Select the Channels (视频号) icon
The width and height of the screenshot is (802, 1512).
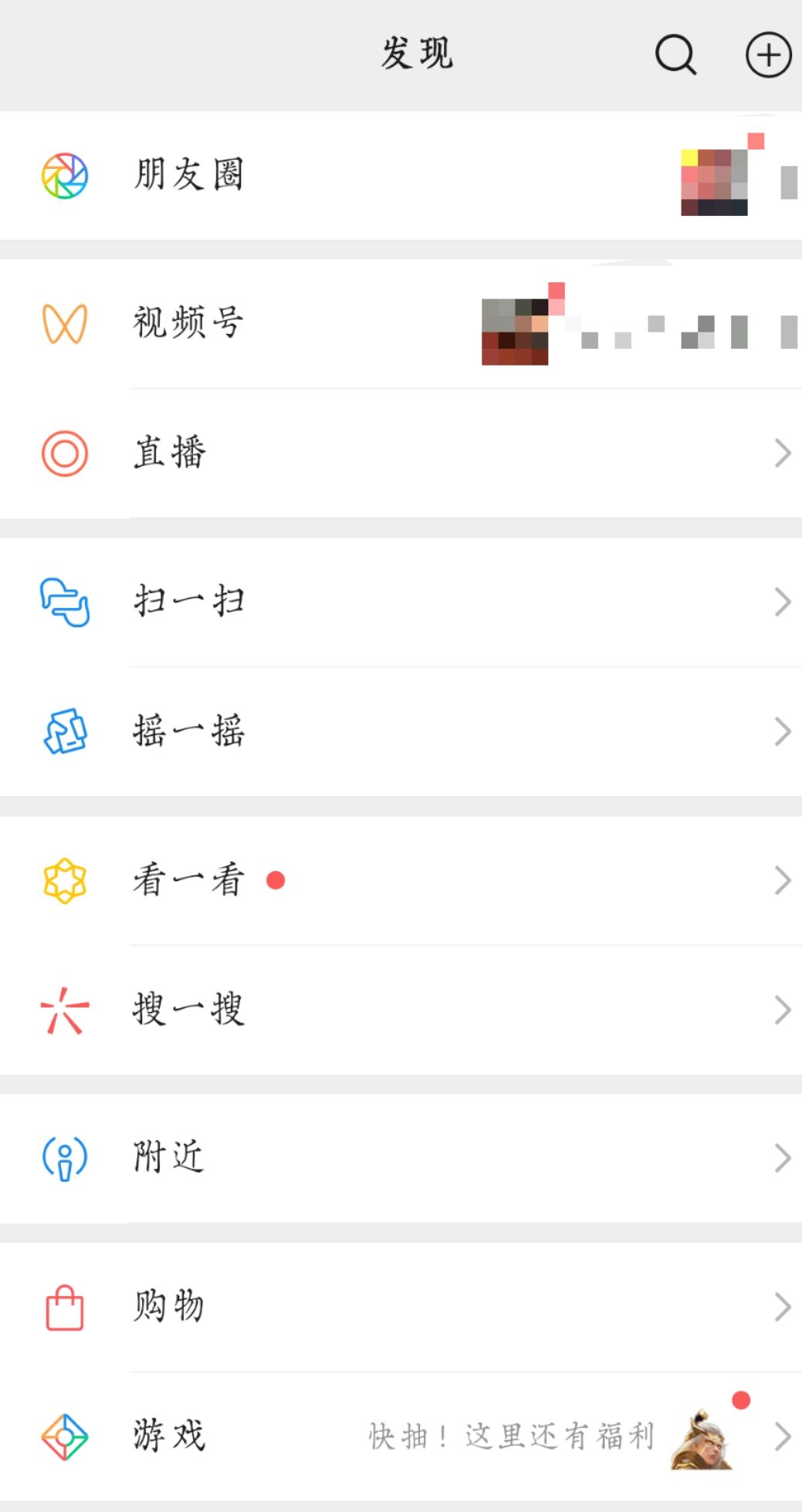pos(66,324)
